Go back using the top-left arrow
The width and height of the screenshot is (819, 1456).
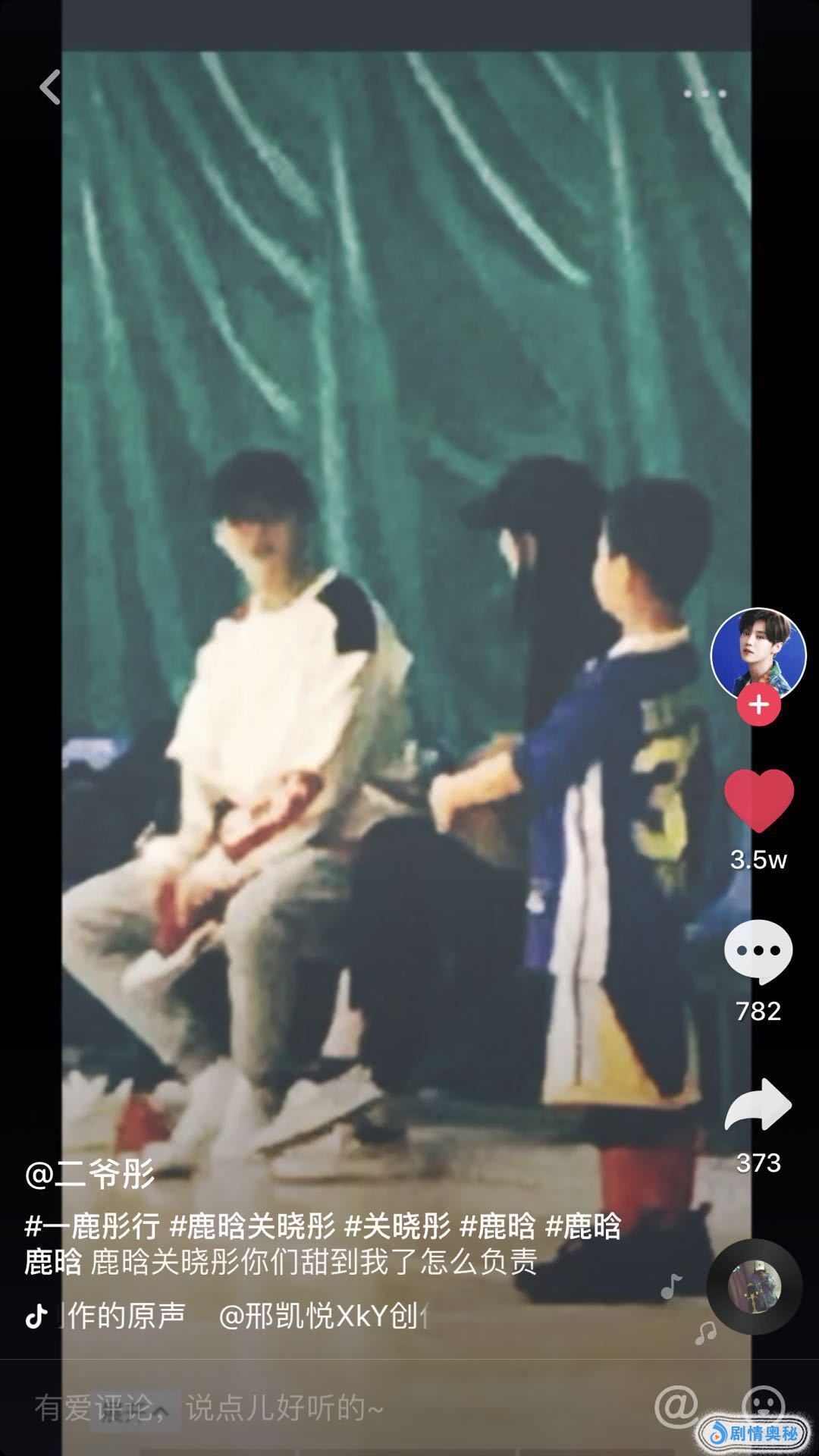pos(50,87)
